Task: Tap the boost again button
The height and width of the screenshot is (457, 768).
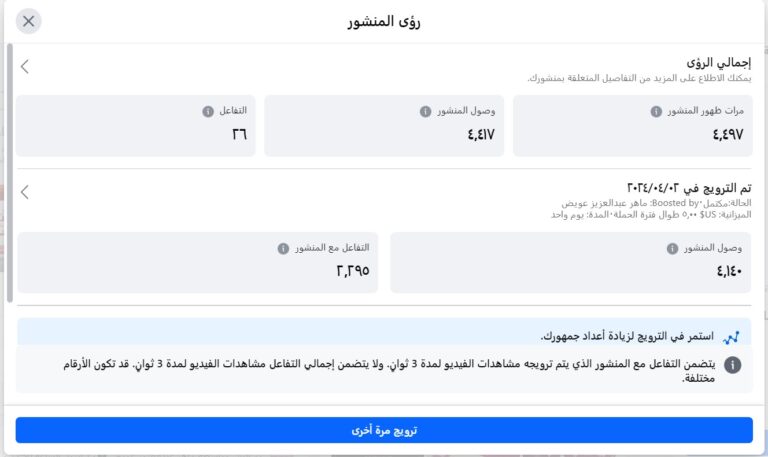Action: (384, 430)
